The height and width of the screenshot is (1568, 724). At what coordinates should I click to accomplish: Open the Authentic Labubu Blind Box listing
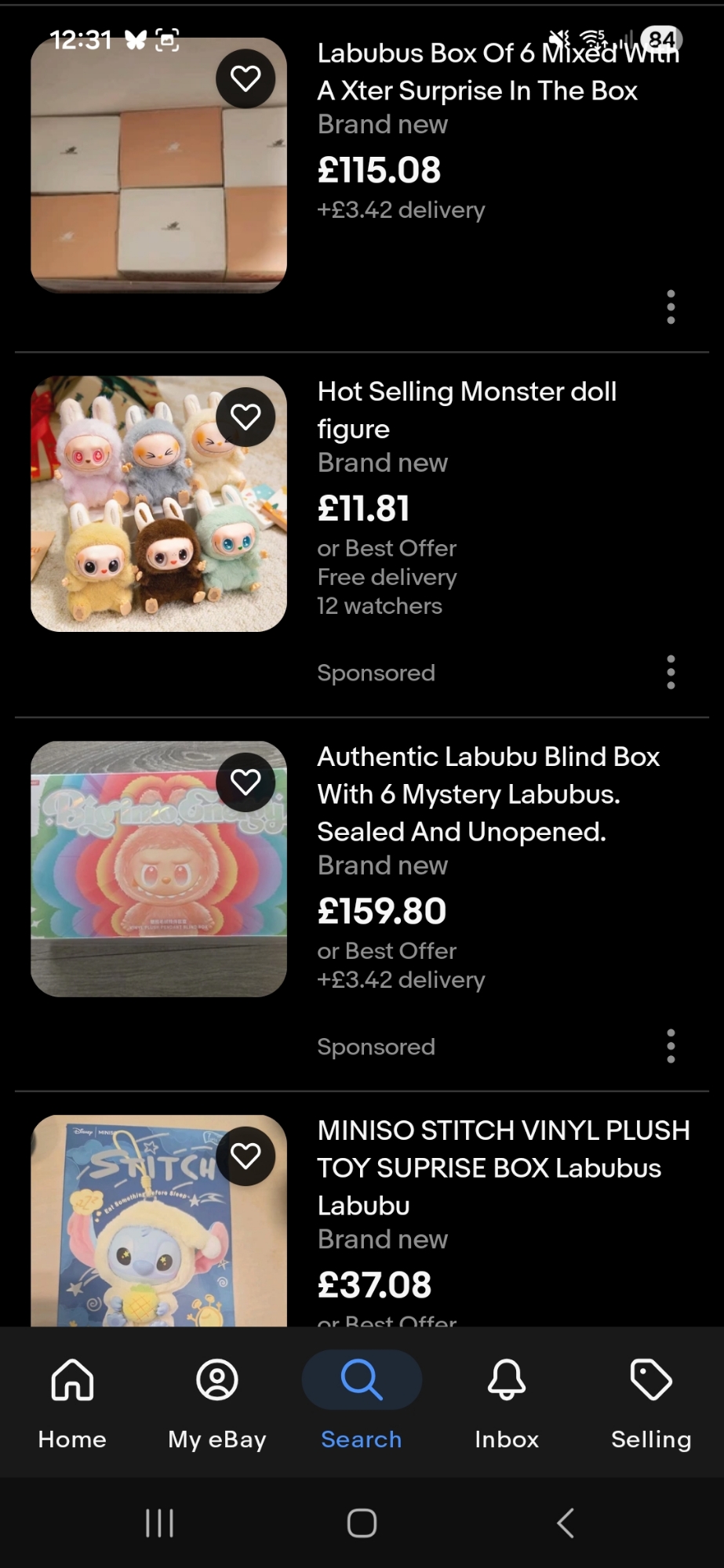(x=487, y=793)
